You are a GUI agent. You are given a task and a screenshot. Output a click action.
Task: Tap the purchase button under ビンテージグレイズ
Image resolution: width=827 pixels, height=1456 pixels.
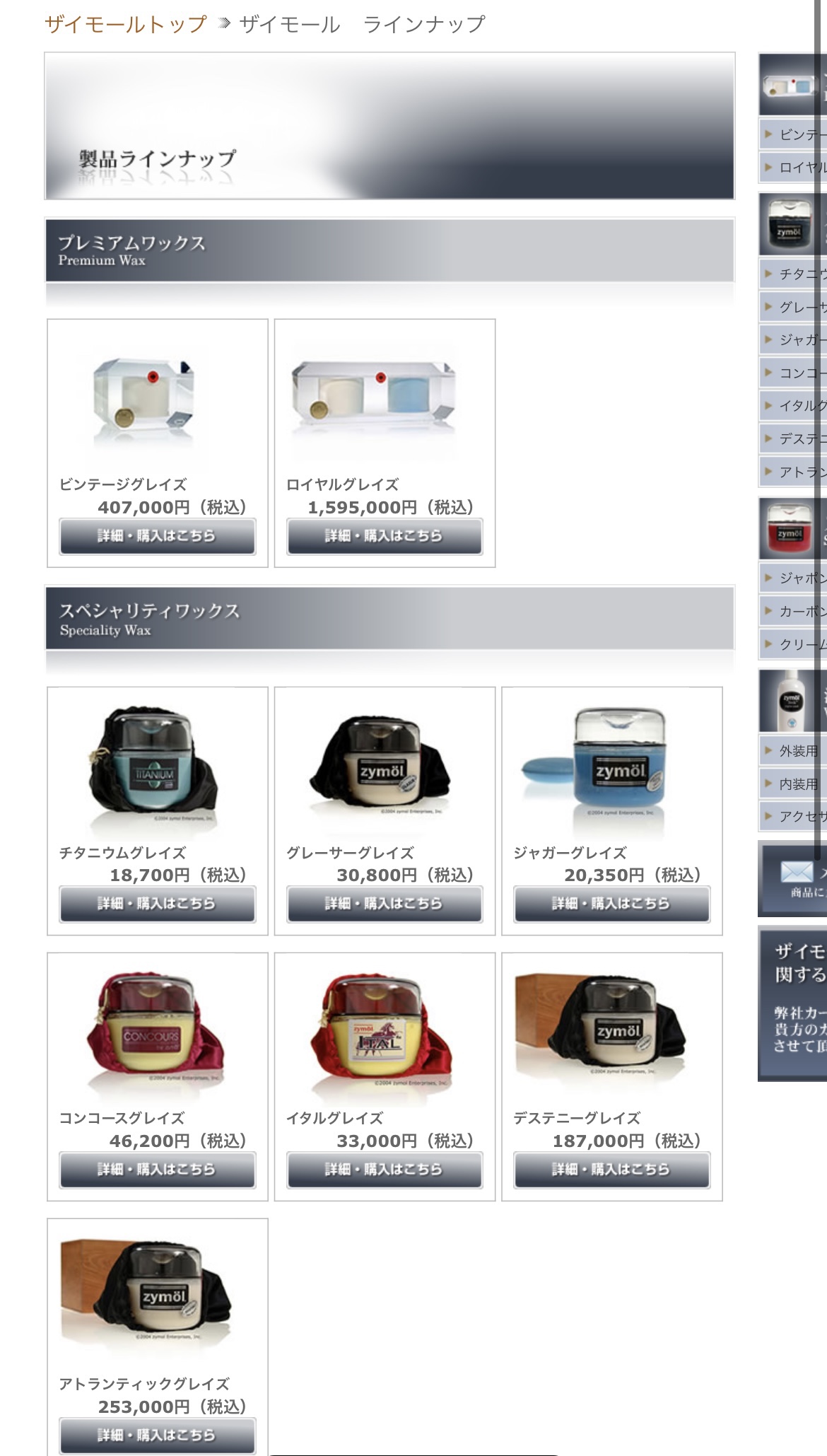click(x=157, y=536)
